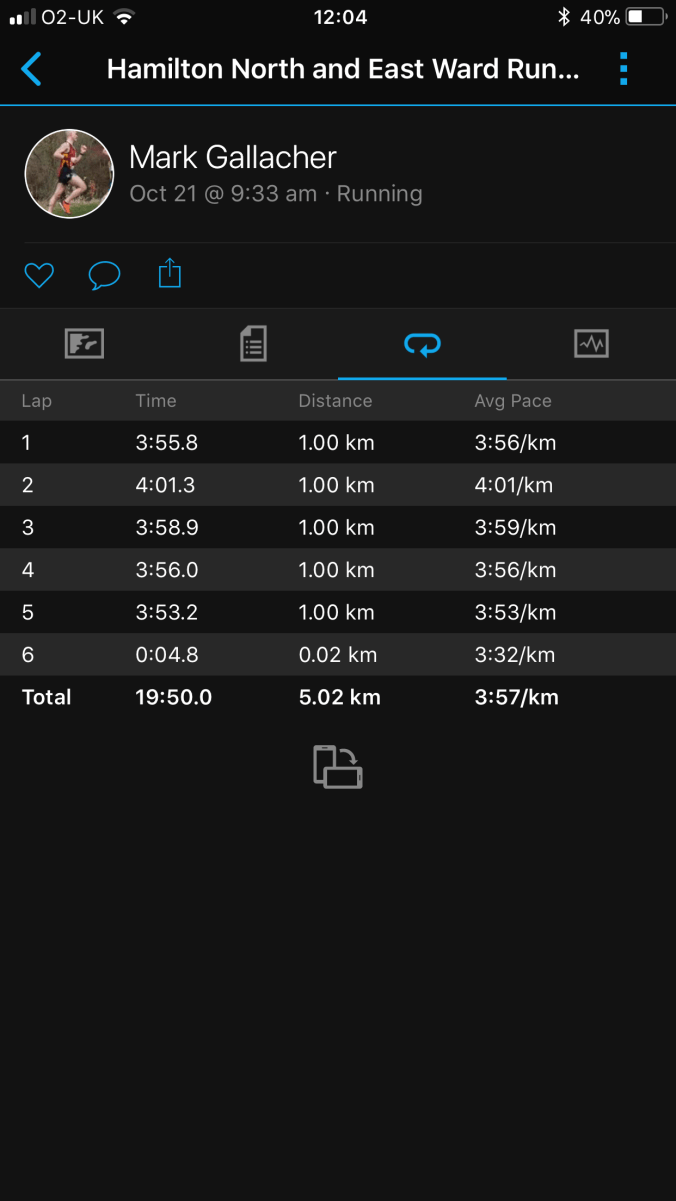
Task: Comment on this activity
Action: [104, 274]
